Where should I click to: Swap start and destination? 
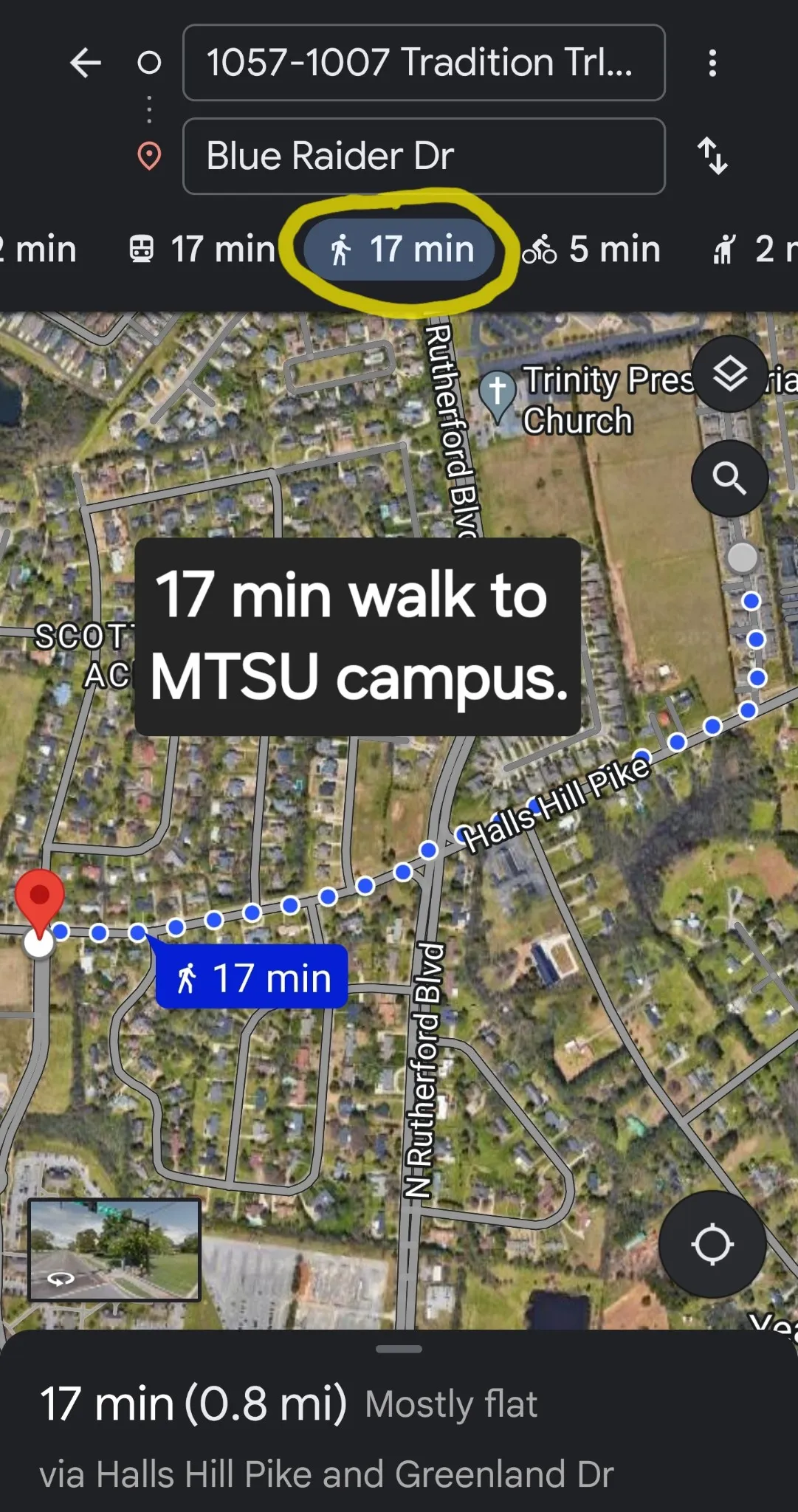(712, 156)
